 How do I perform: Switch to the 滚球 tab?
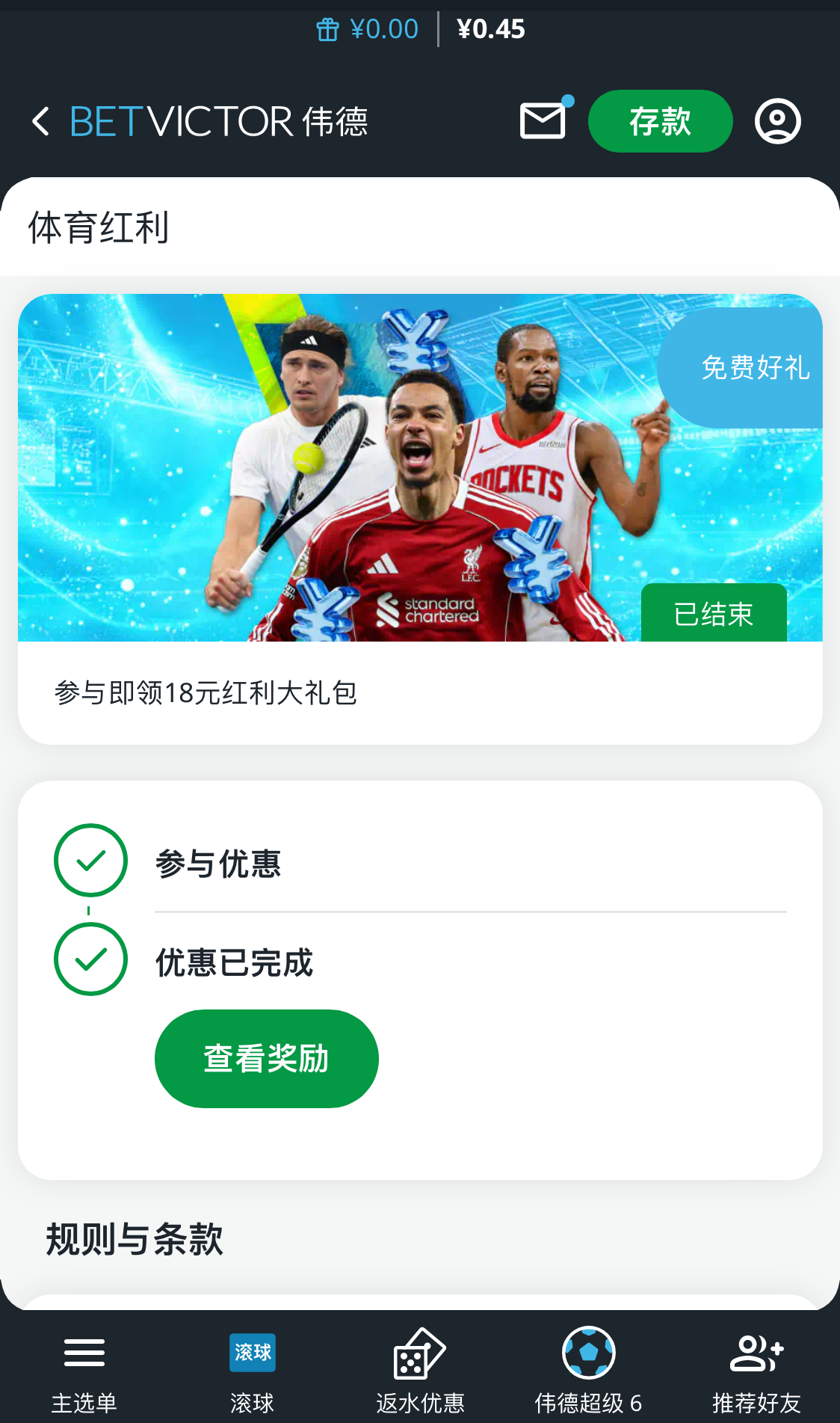(x=252, y=1370)
